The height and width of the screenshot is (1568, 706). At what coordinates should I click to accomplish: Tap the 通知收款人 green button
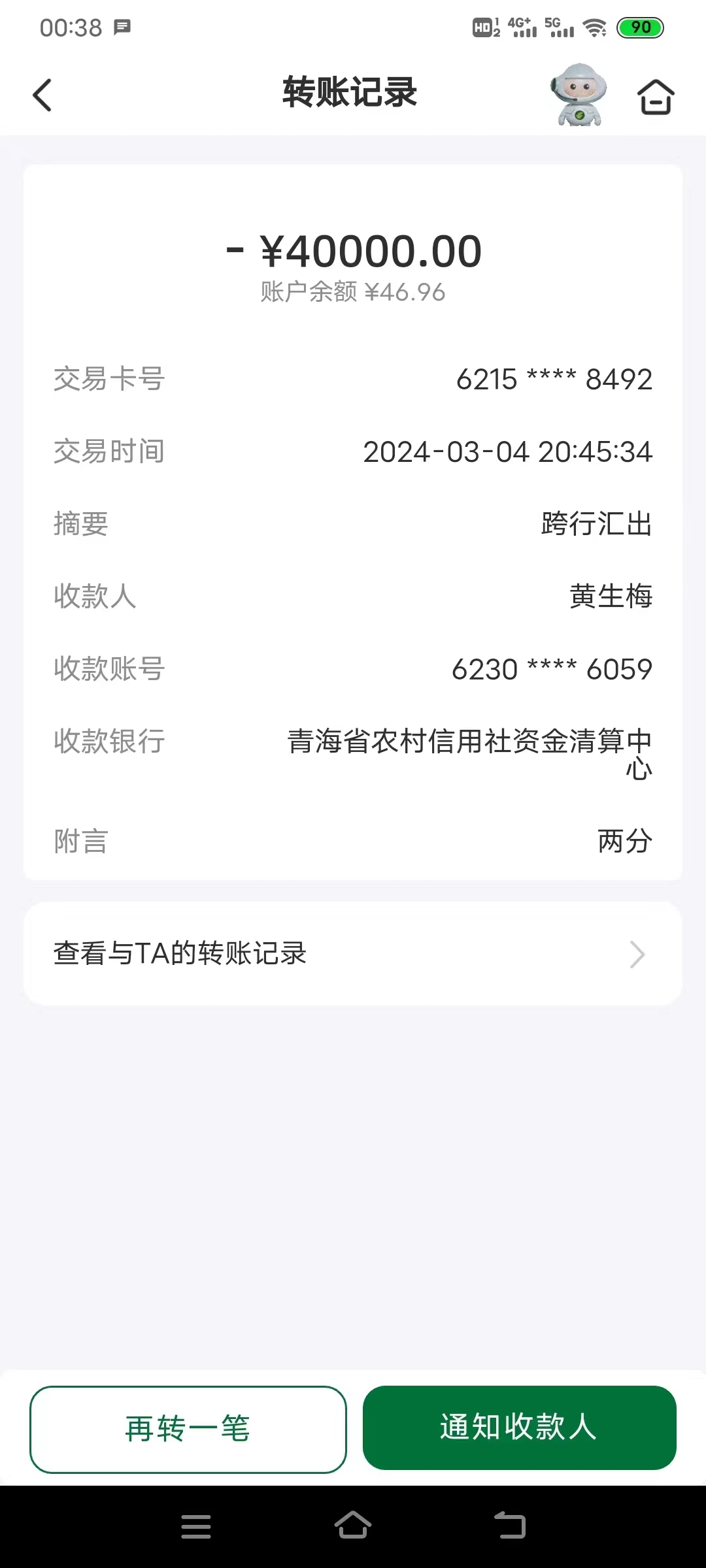(520, 1428)
